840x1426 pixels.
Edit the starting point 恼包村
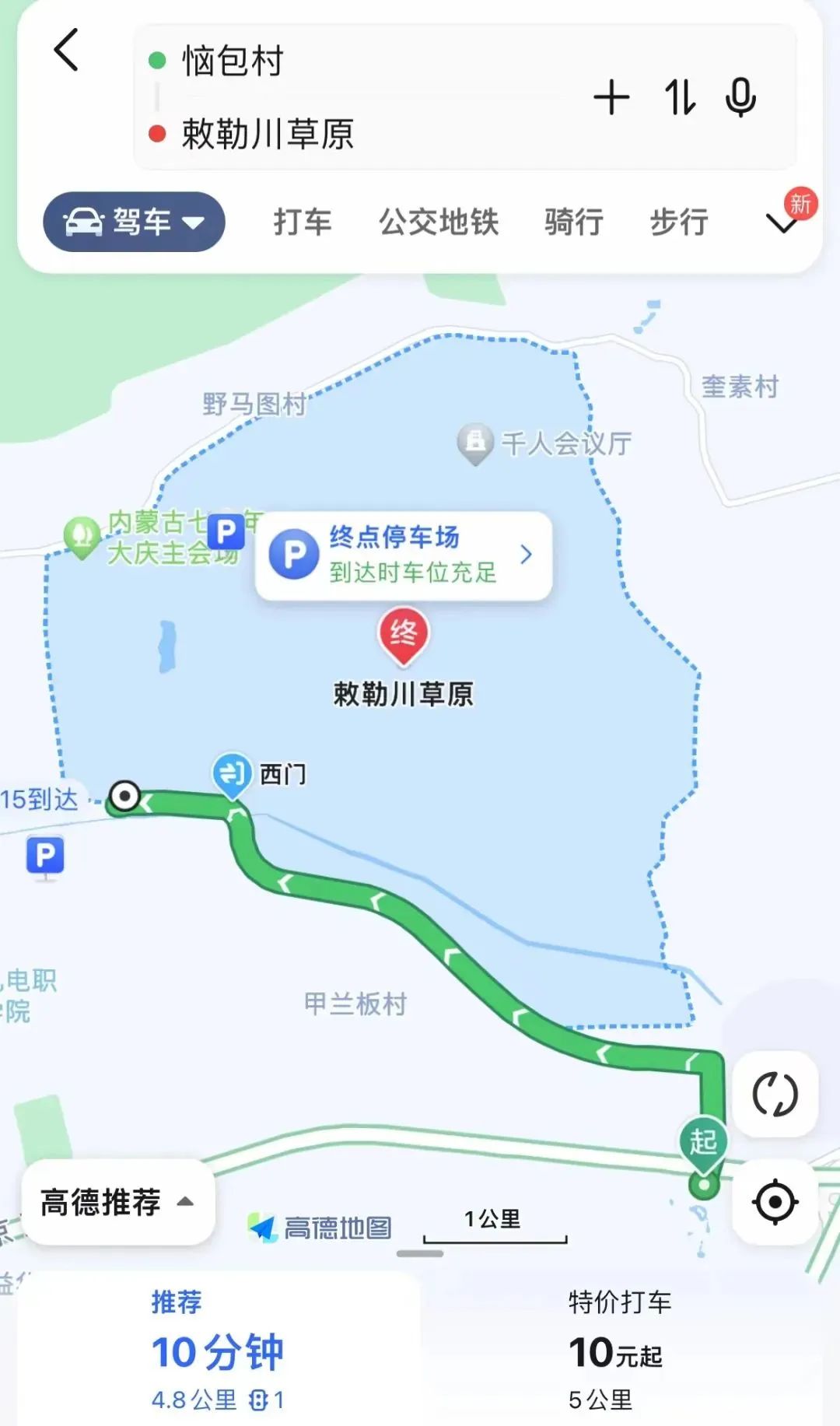tap(233, 61)
